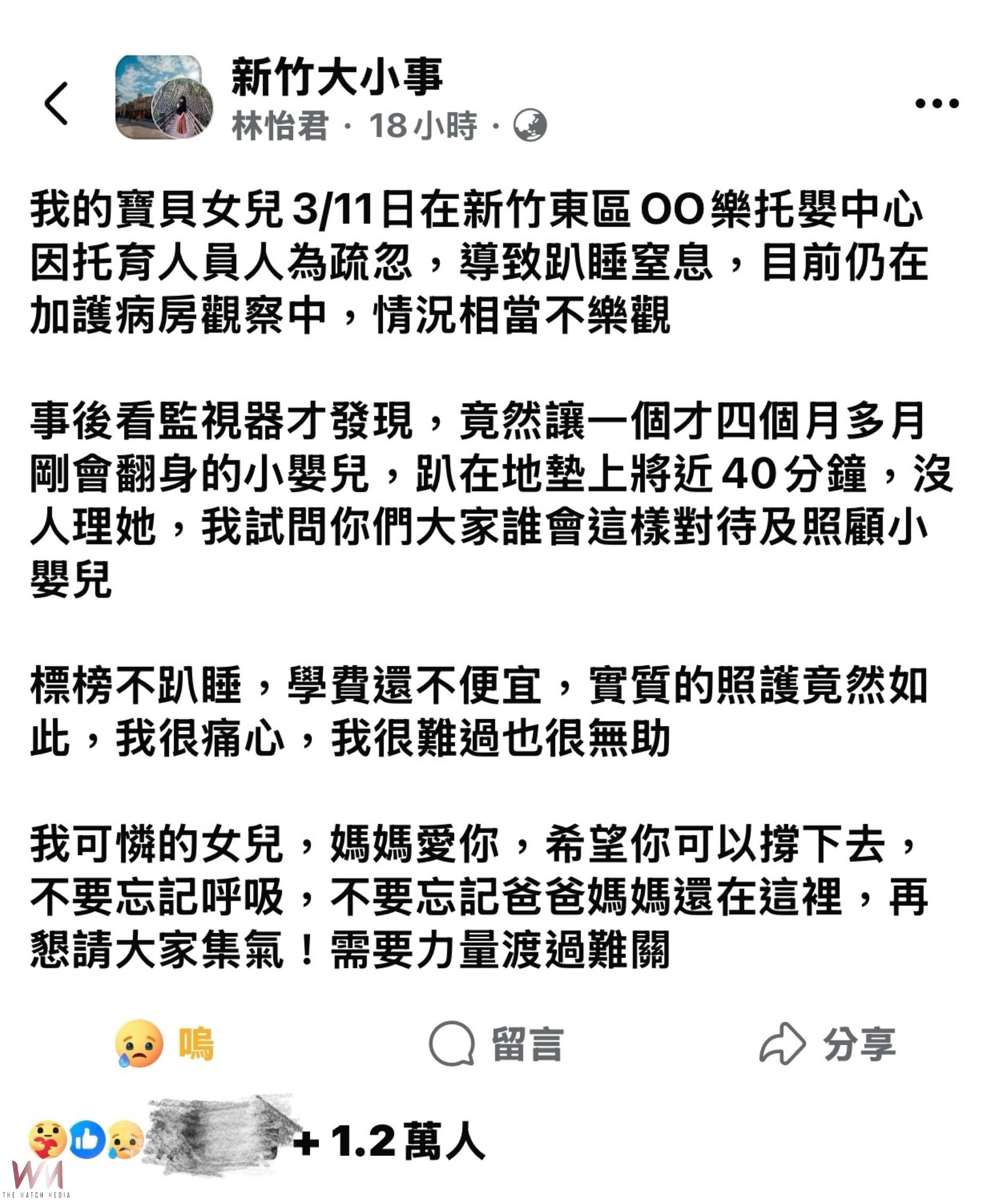995x1204 pixels.
Task: View the 1.2 萬人 reactions list
Action: point(390,1141)
